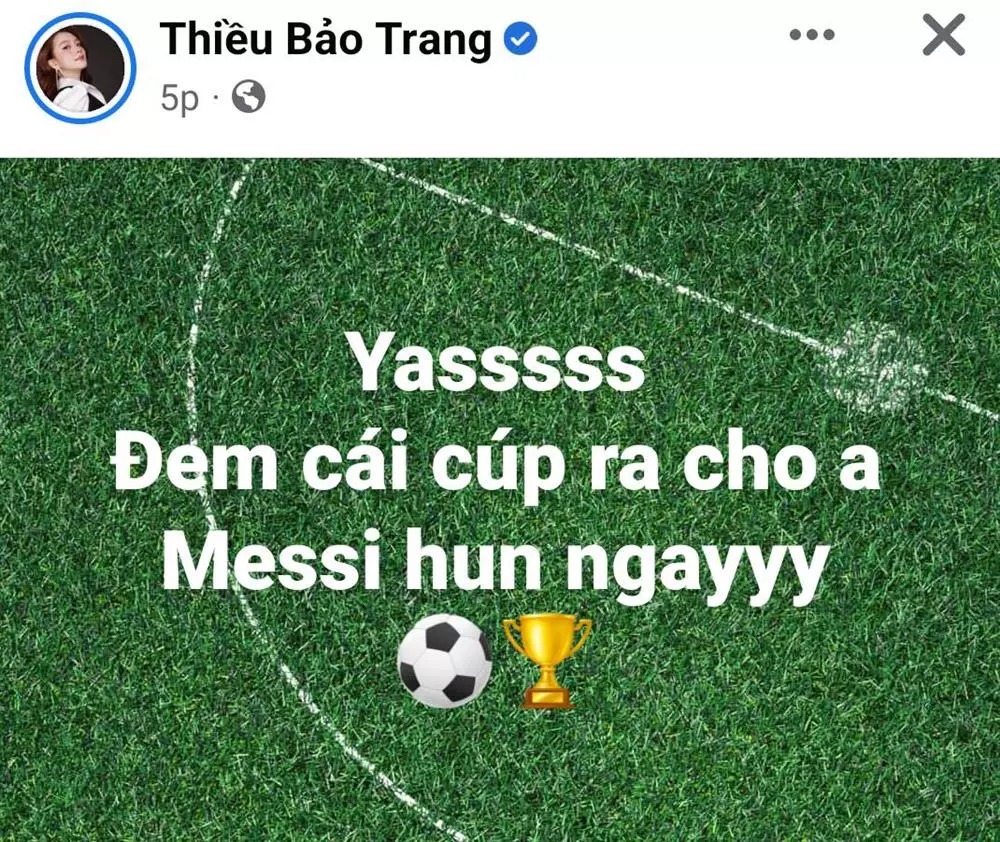
Task: Open Thiều Bảo Trang's profile picture
Action: coord(81,67)
